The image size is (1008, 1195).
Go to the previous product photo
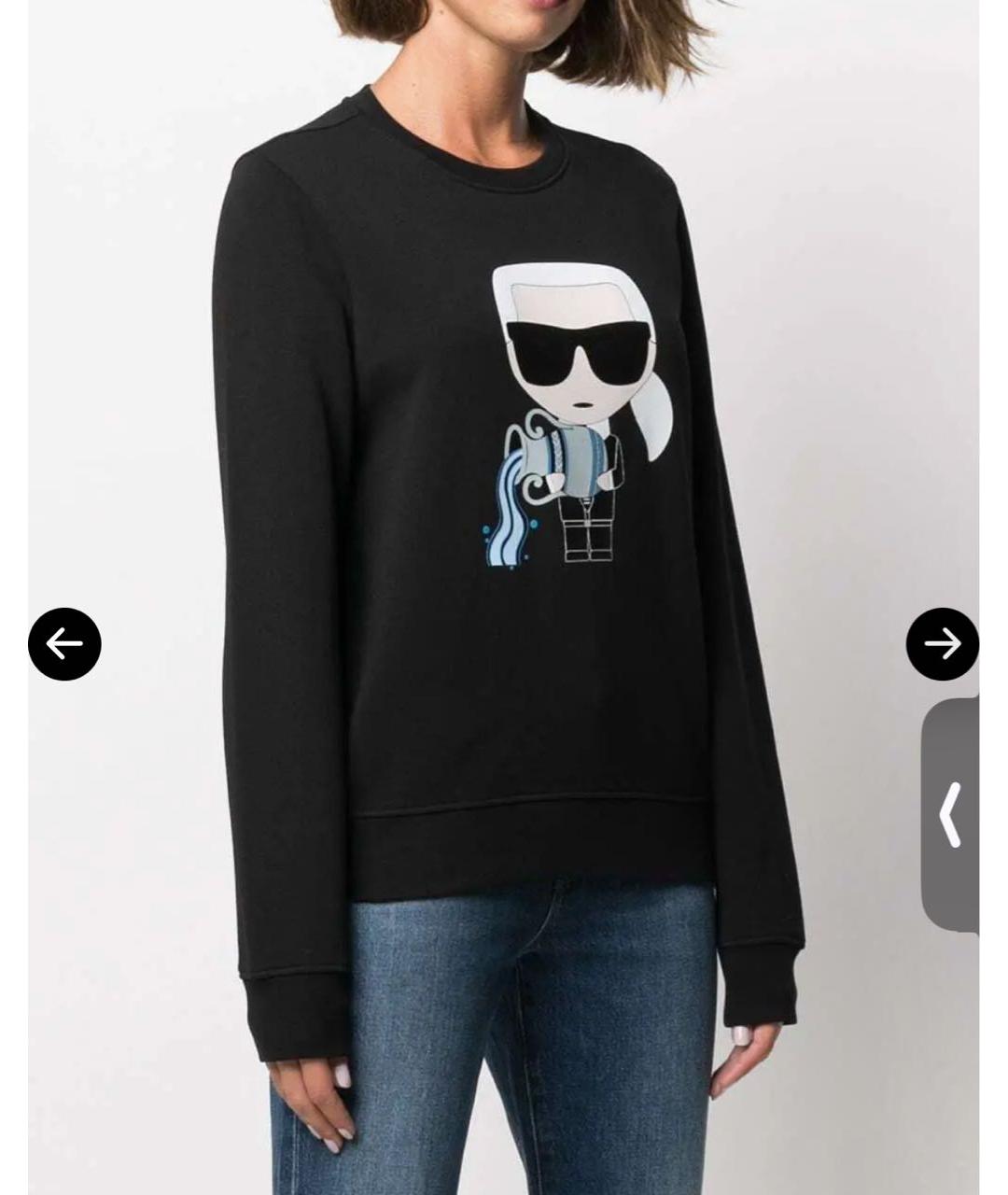pyautogui.click(x=64, y=643)
